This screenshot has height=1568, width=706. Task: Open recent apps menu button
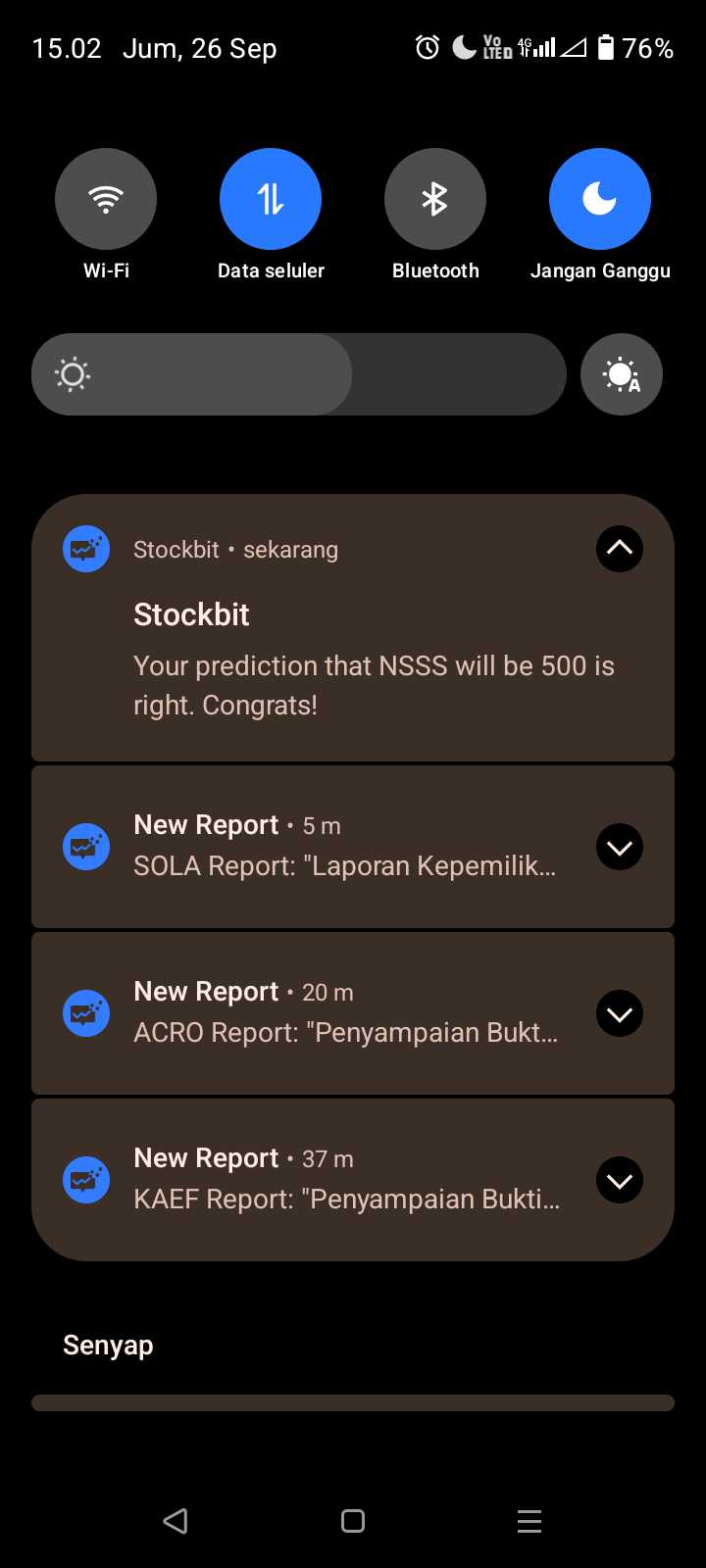tap(529, 1521)
